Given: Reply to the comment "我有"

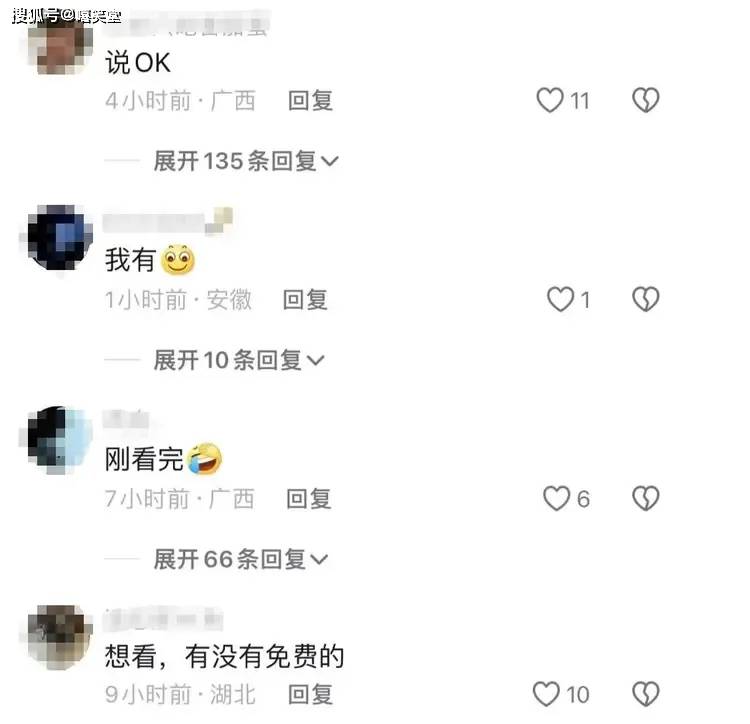Looking at the screenshot, I should pos(305,299).
